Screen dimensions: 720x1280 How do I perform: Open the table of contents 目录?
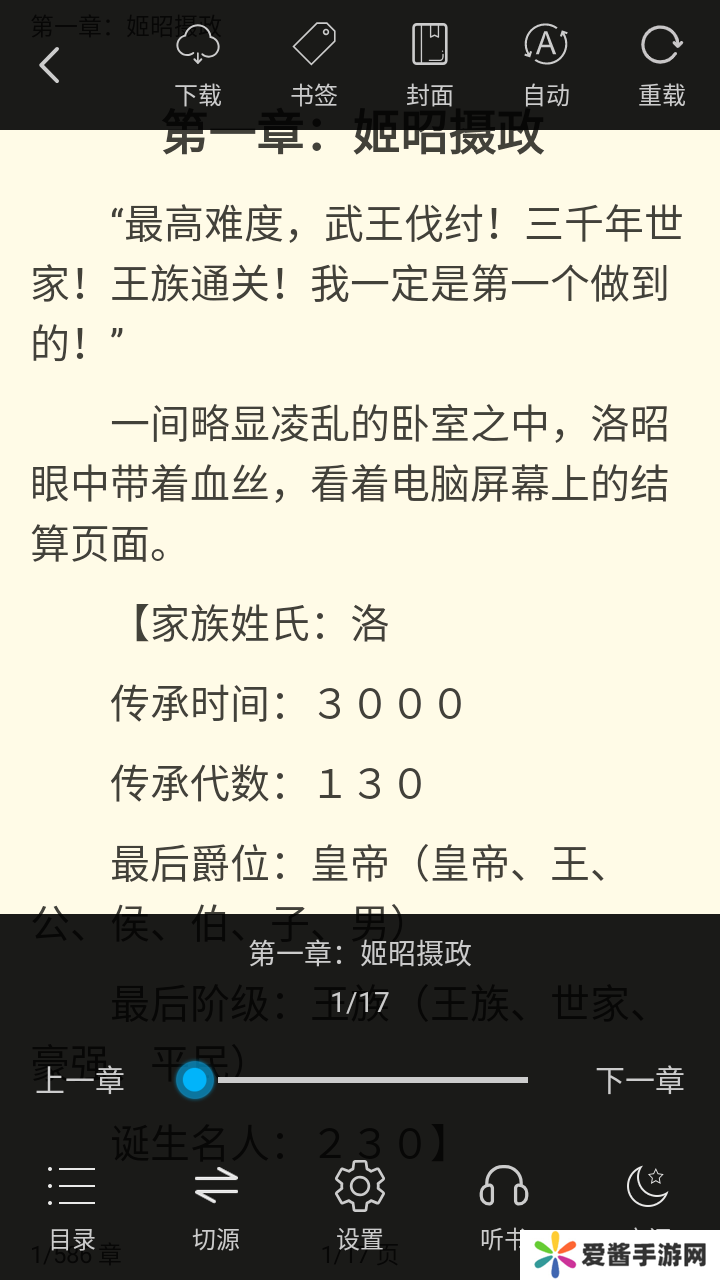(72, 1205)
